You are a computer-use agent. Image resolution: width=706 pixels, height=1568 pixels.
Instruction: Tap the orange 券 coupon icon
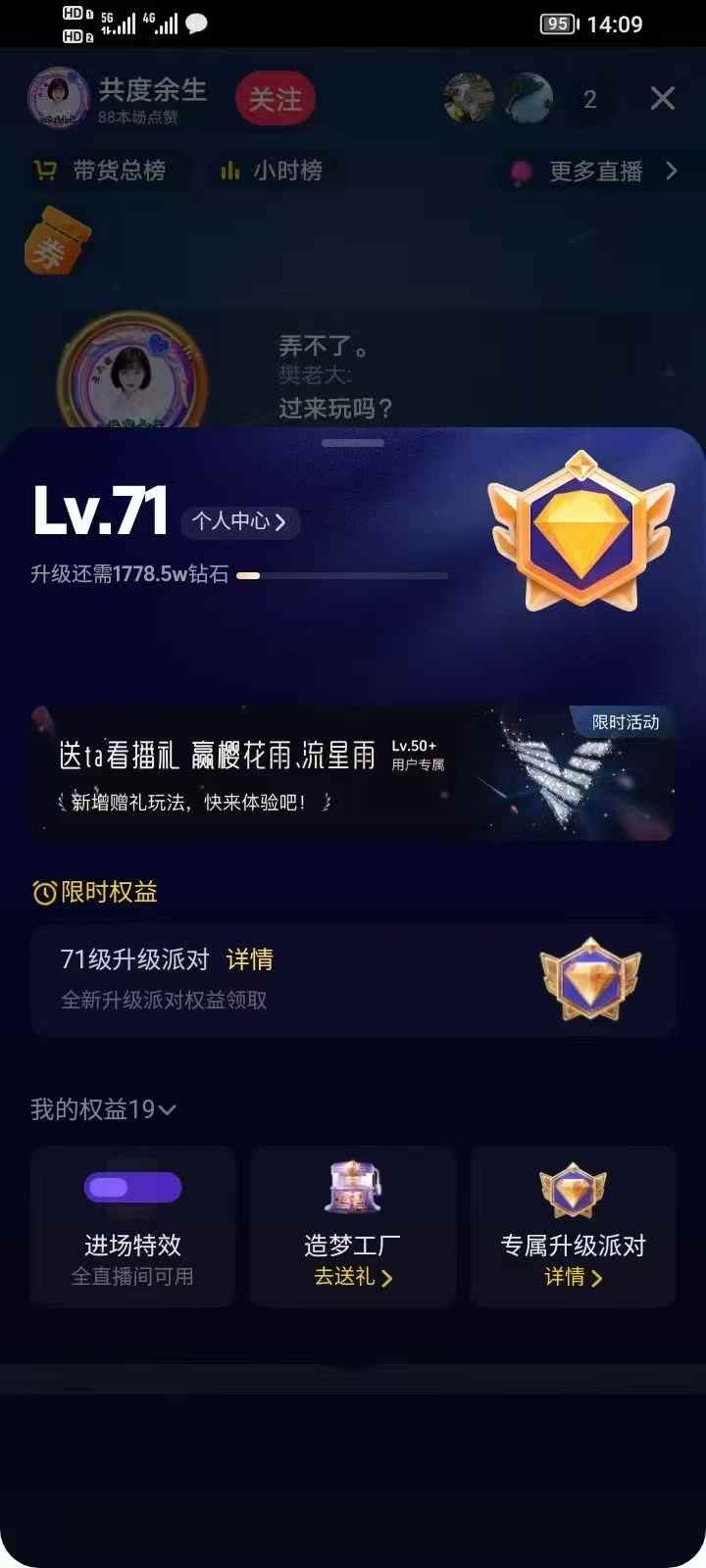point(56,242)
